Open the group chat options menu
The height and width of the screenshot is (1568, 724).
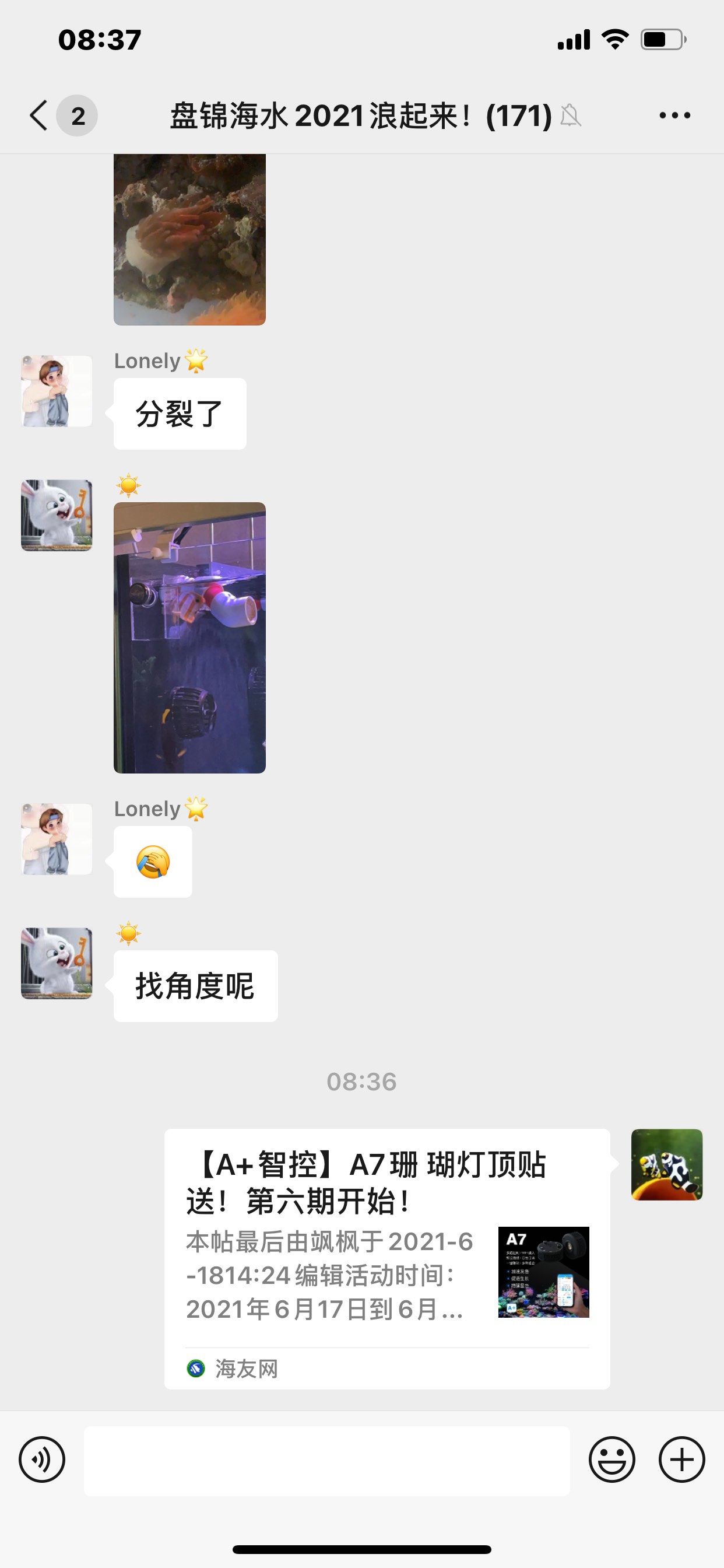674,116
